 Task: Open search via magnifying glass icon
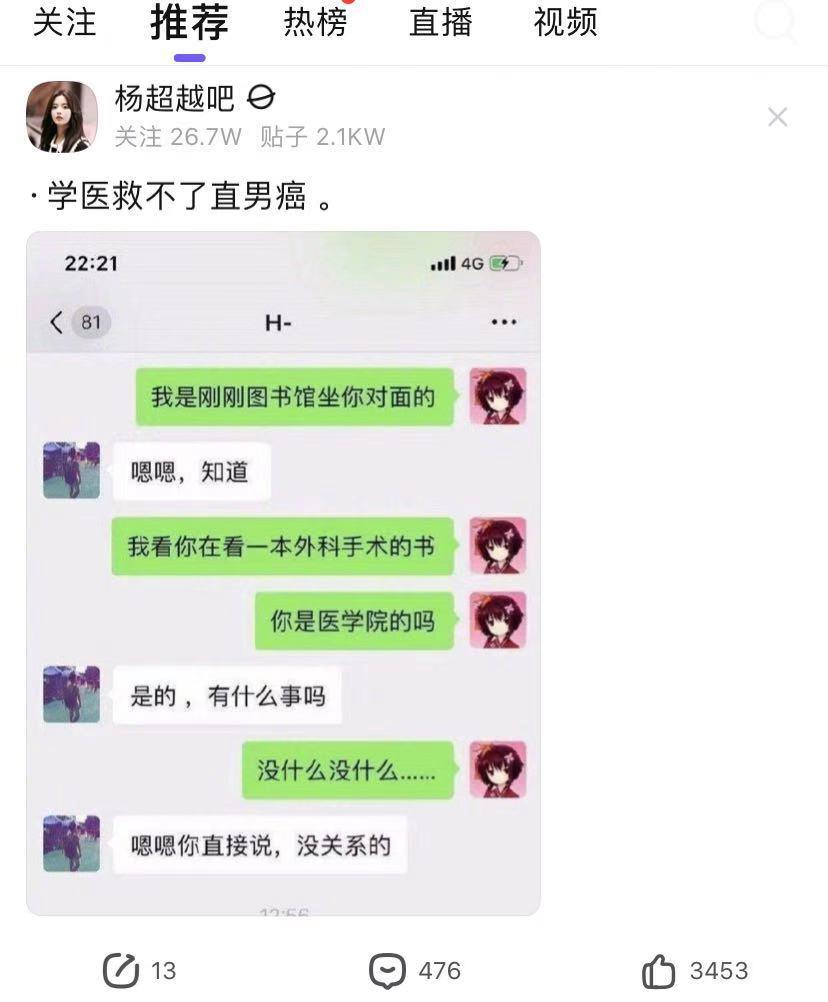[777, 22]
